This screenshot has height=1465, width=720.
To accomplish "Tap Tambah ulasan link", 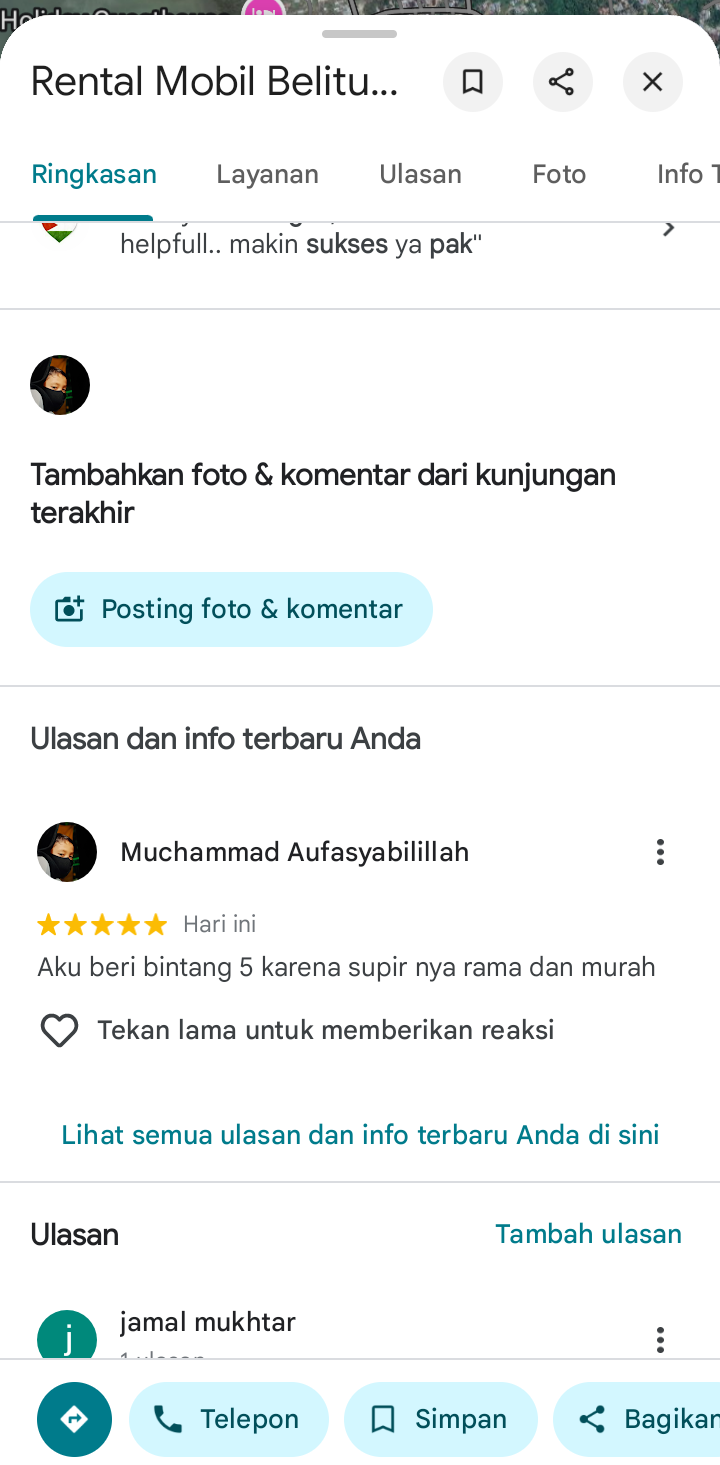I will point(588,1234).
